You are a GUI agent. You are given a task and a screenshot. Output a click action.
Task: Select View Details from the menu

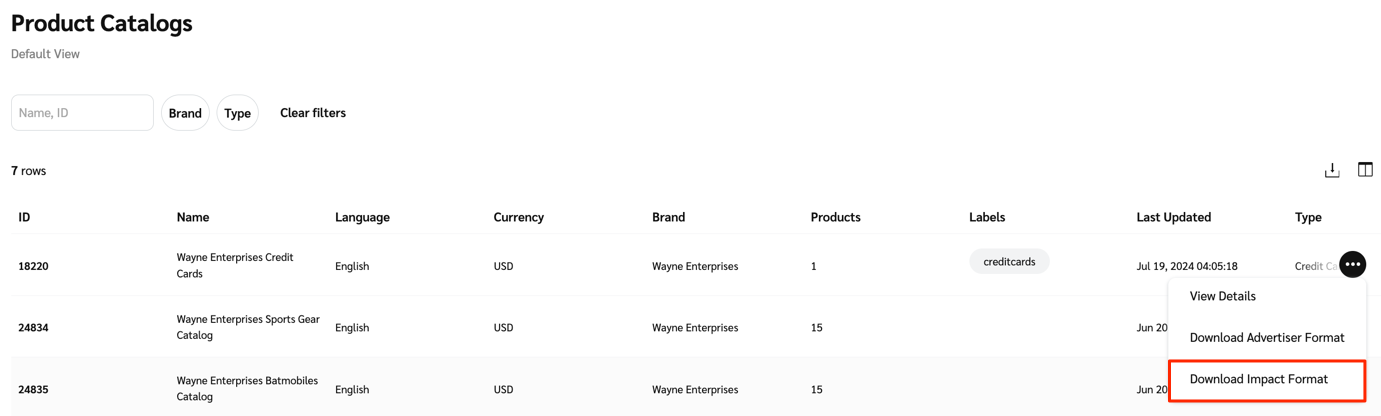click(1222, 296)
